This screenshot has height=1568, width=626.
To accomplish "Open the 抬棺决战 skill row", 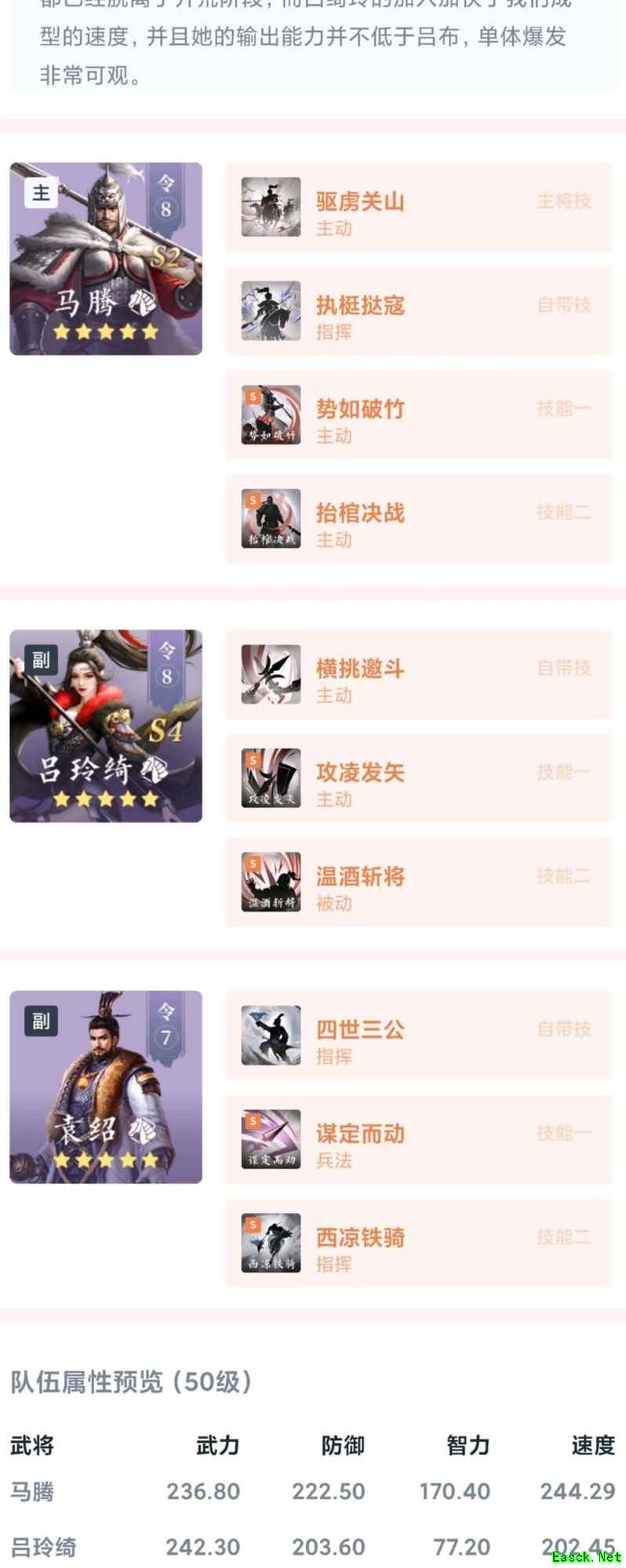I will point(418,518).
